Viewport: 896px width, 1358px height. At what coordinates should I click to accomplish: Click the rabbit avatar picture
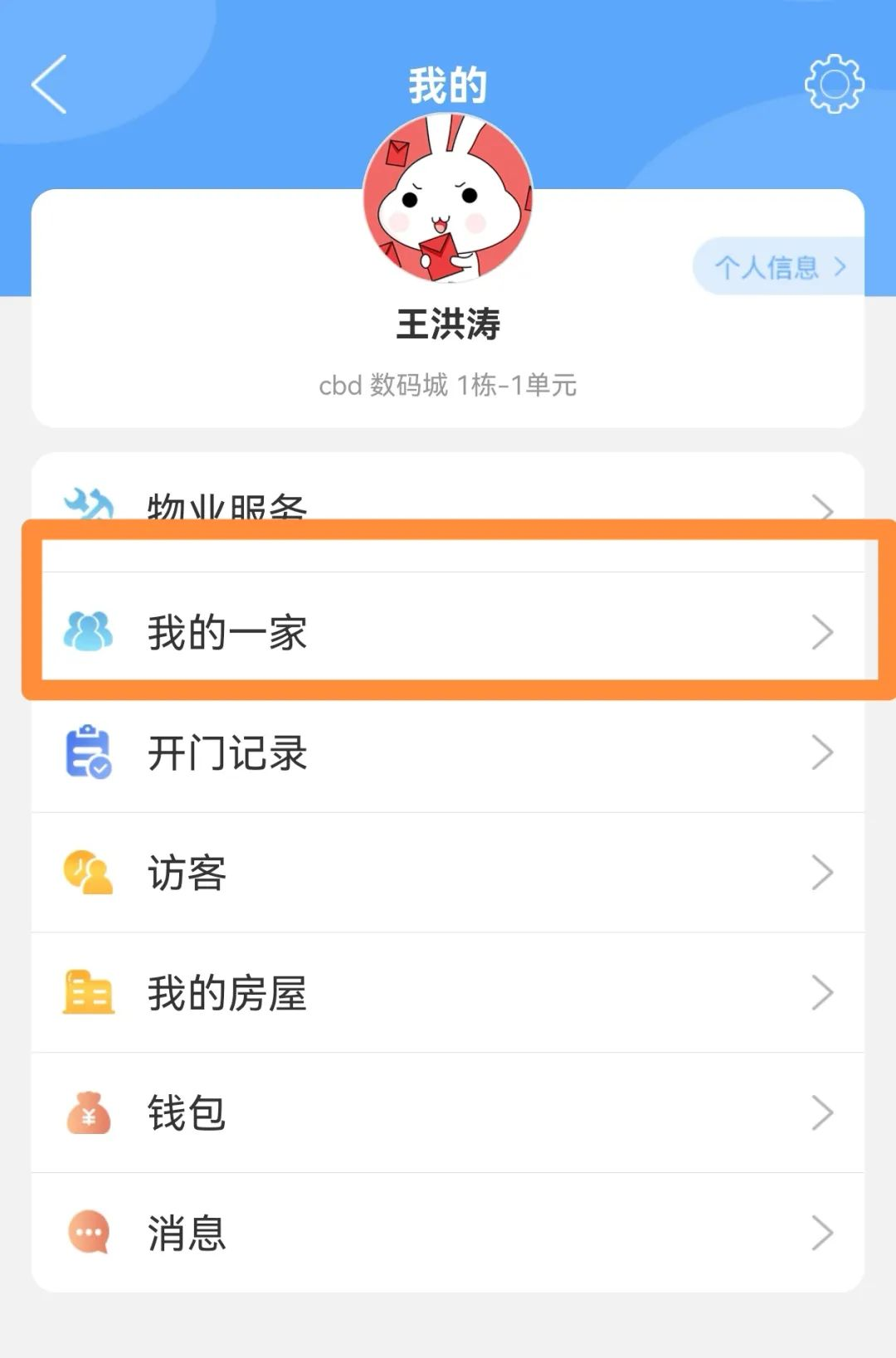448,199
